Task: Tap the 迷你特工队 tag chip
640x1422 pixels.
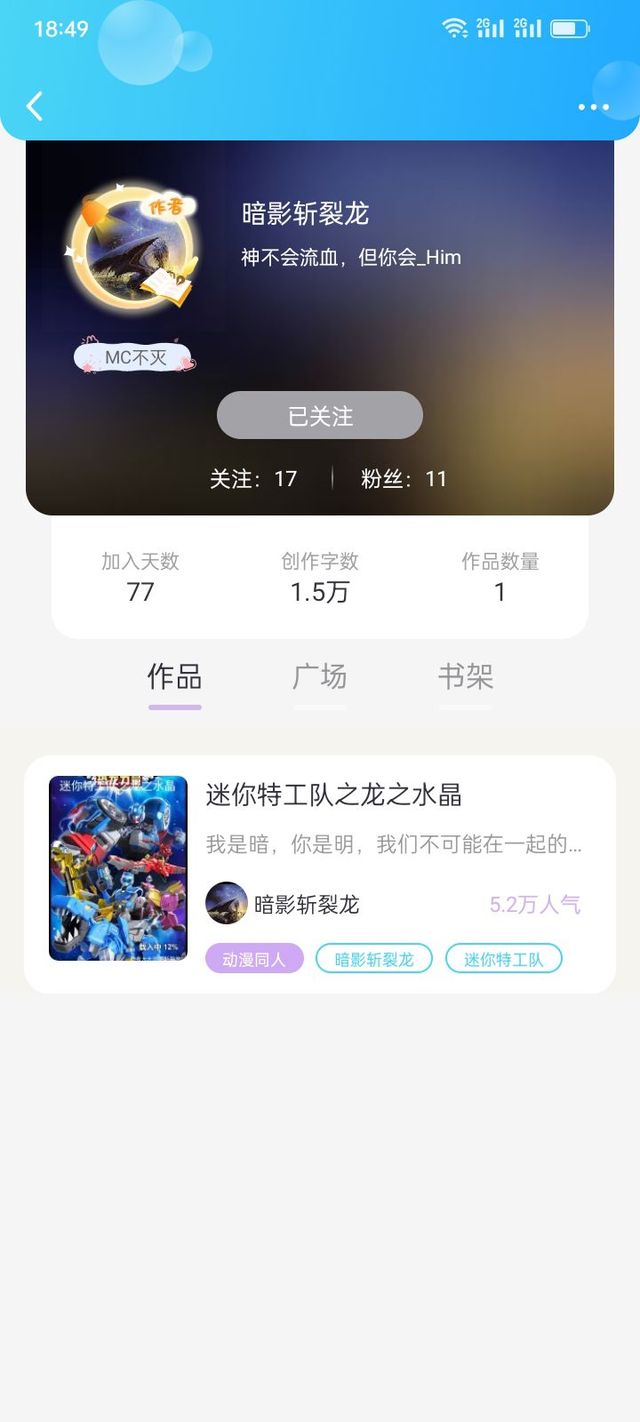Action: click(504, 959)
